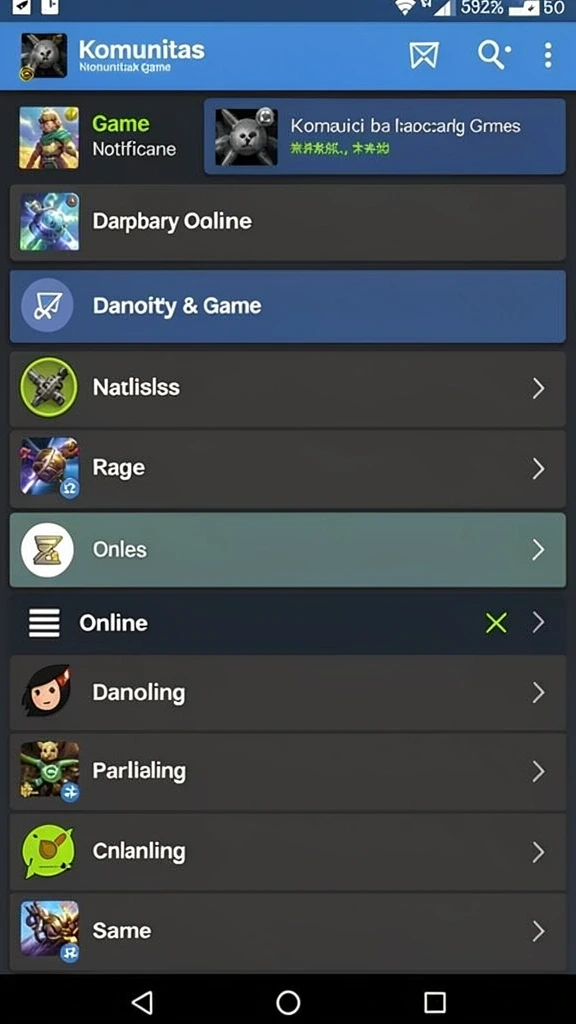Viewport: 576px width, 1024px height.
Task: Go back using the system back button
Action: click(142, 1001)
